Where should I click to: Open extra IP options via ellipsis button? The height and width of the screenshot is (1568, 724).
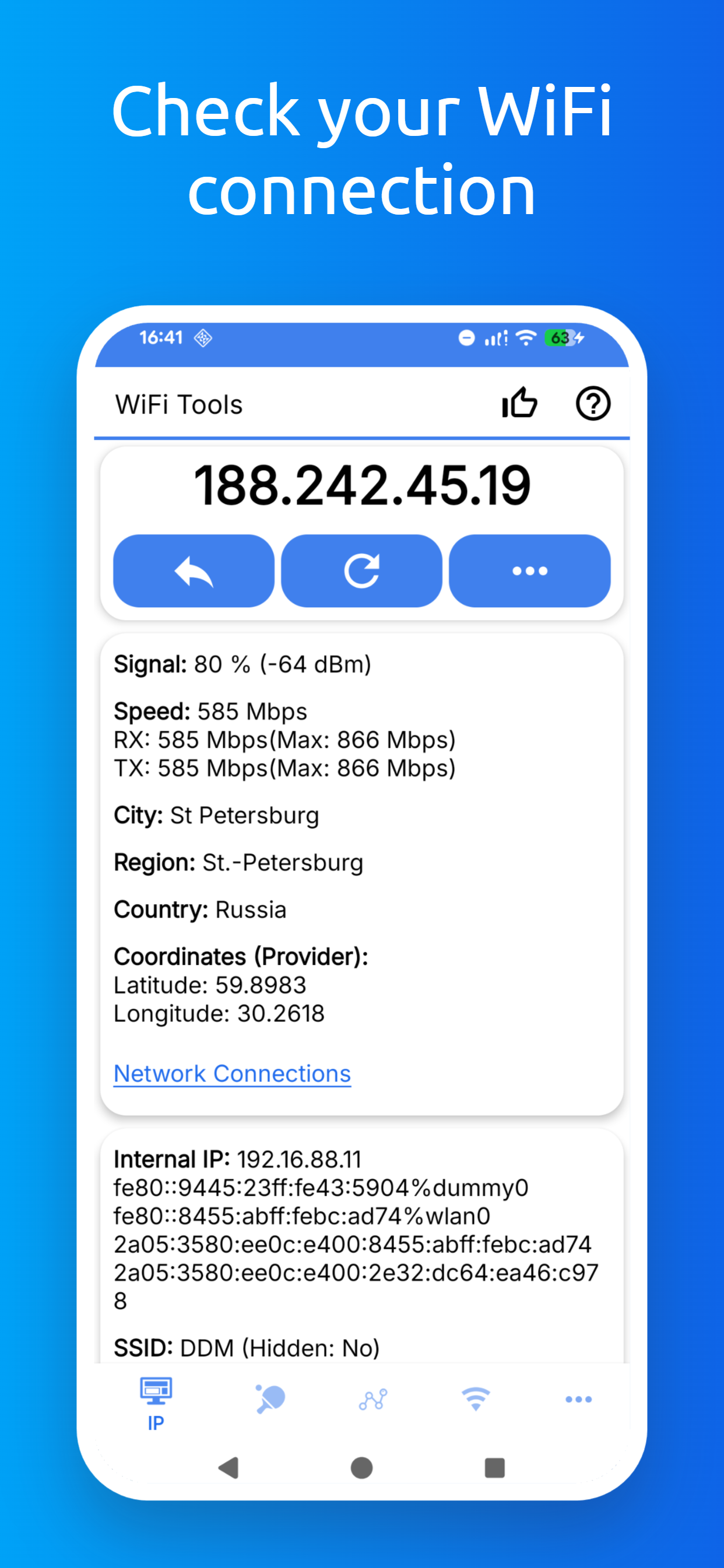pyautogui.click(x=529, y=570)
